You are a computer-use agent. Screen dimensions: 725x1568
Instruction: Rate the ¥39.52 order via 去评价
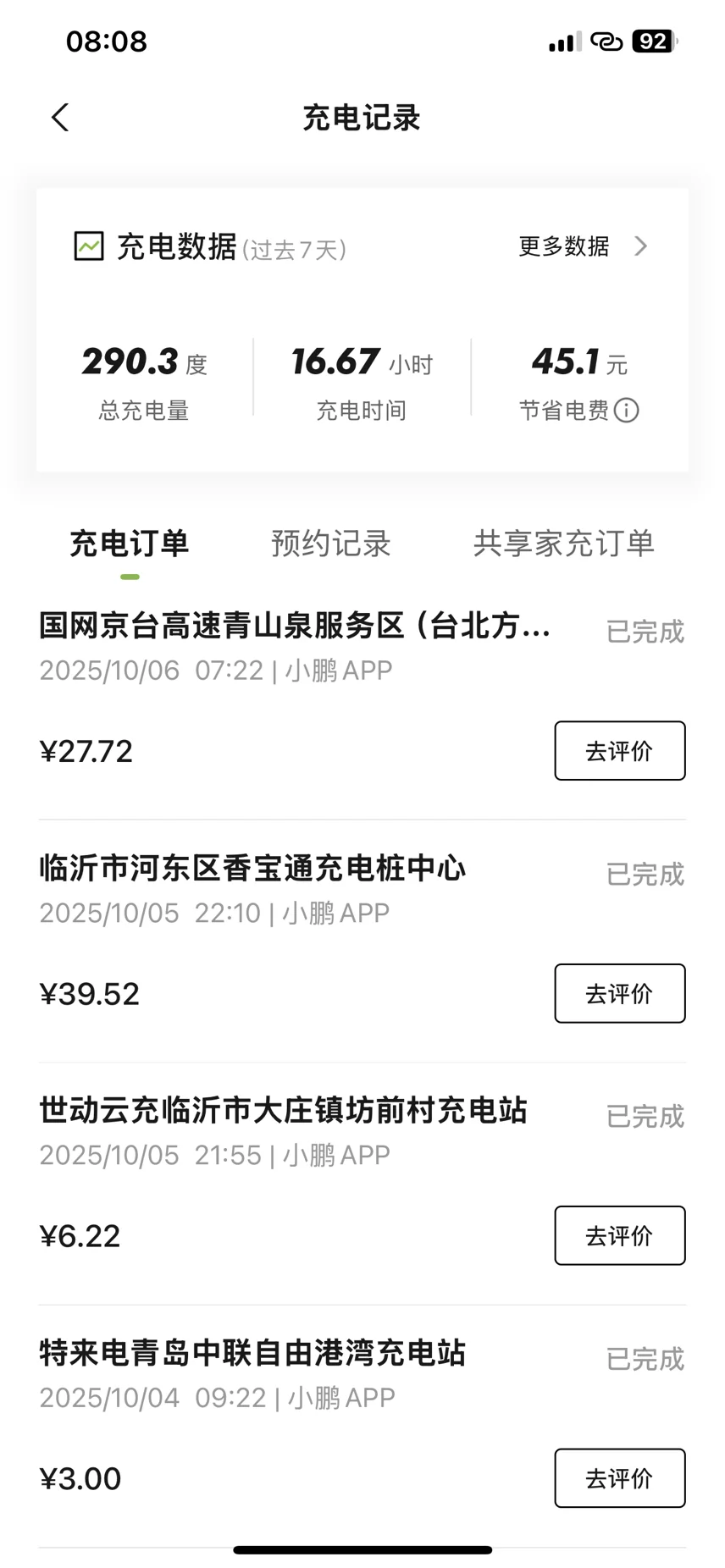pos(619,993)
